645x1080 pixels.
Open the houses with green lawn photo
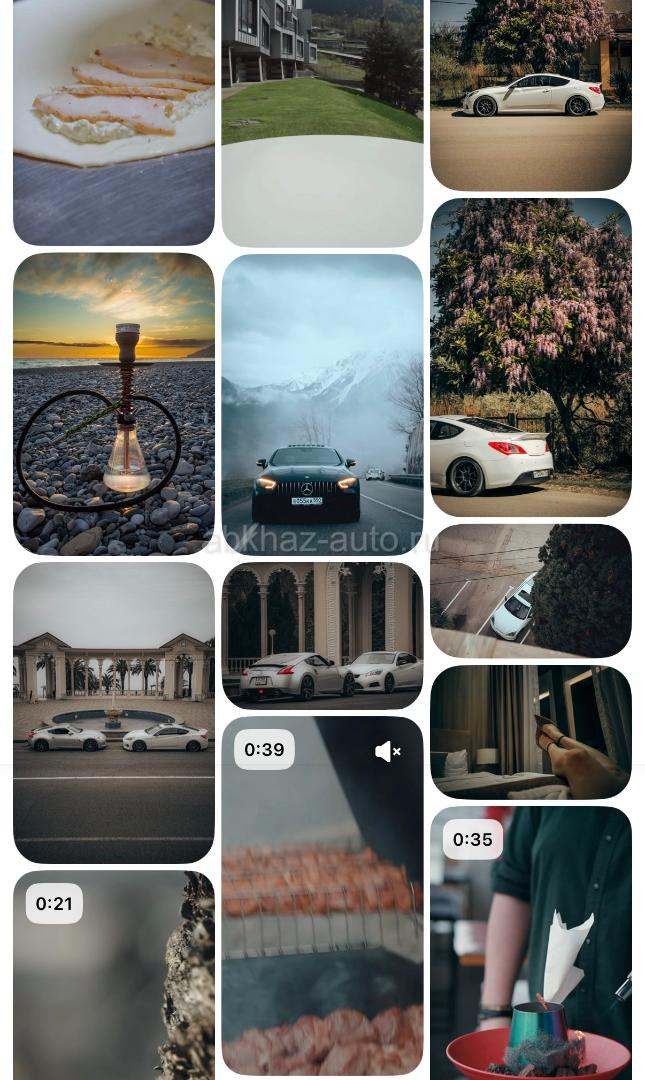pyautogui.click(x=322, y=123)
